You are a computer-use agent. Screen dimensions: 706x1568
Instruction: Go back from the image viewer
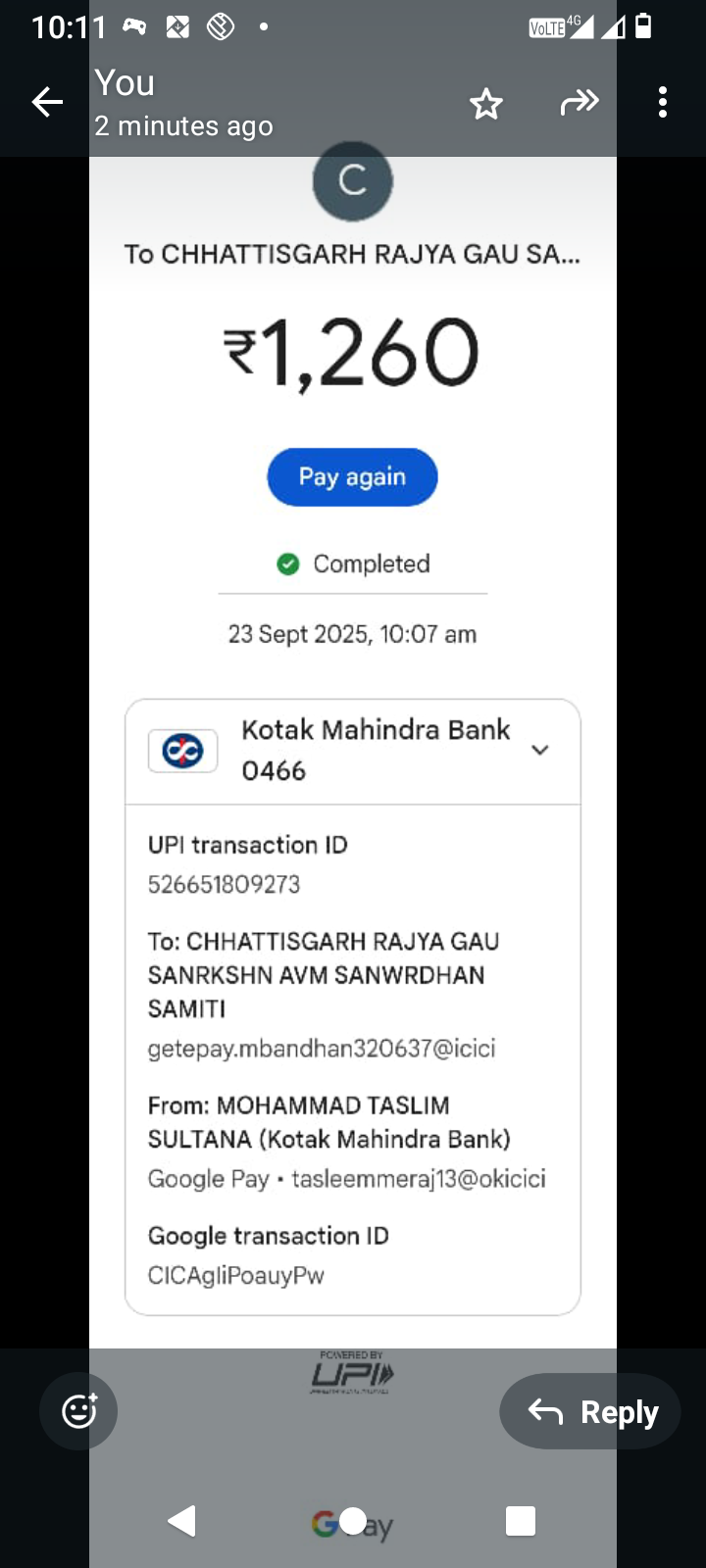pos(47,102)
